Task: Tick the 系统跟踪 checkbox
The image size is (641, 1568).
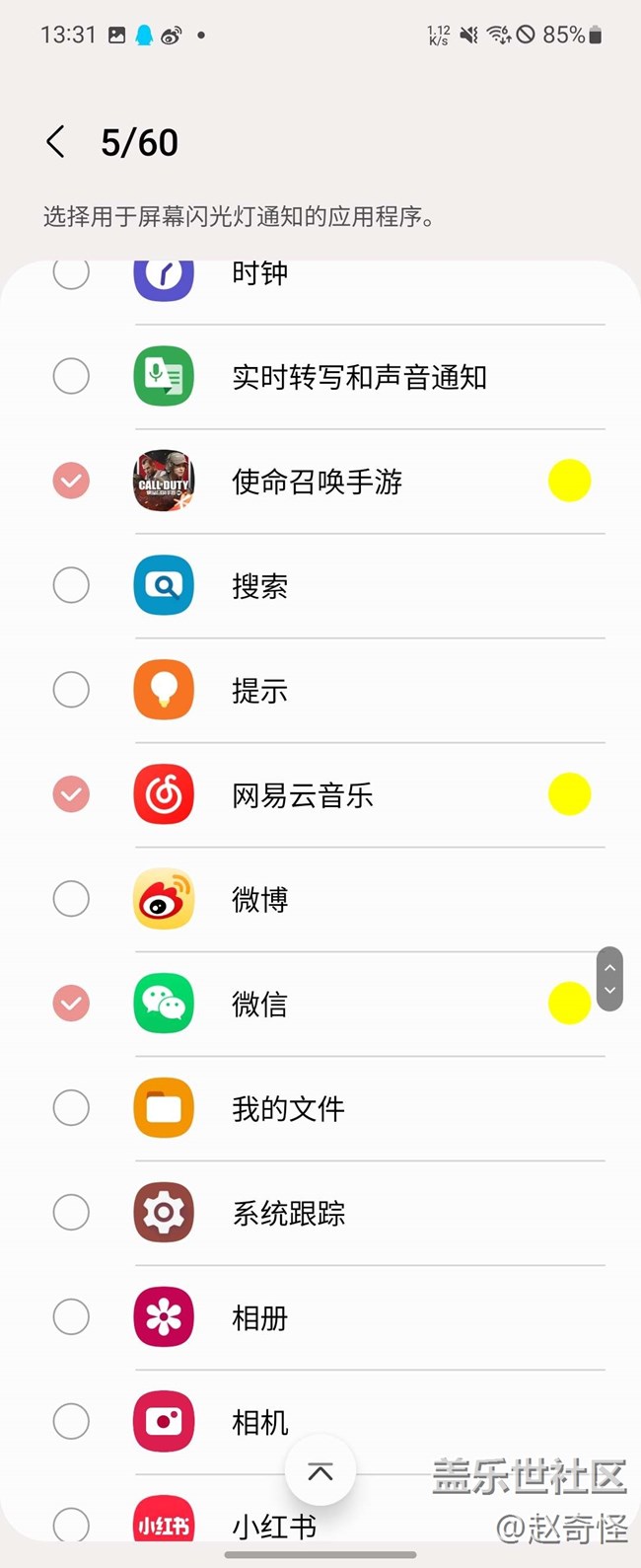Action: [71, 1213]
